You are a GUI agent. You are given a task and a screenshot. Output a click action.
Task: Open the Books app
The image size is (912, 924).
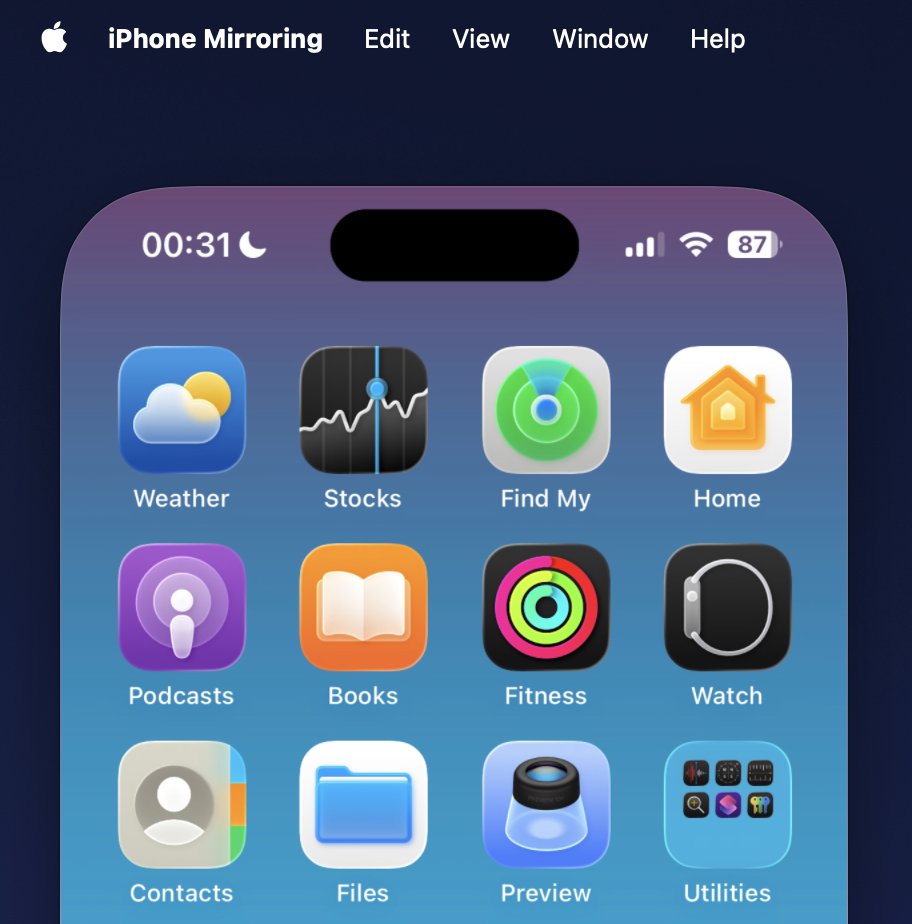click(363, 607)
